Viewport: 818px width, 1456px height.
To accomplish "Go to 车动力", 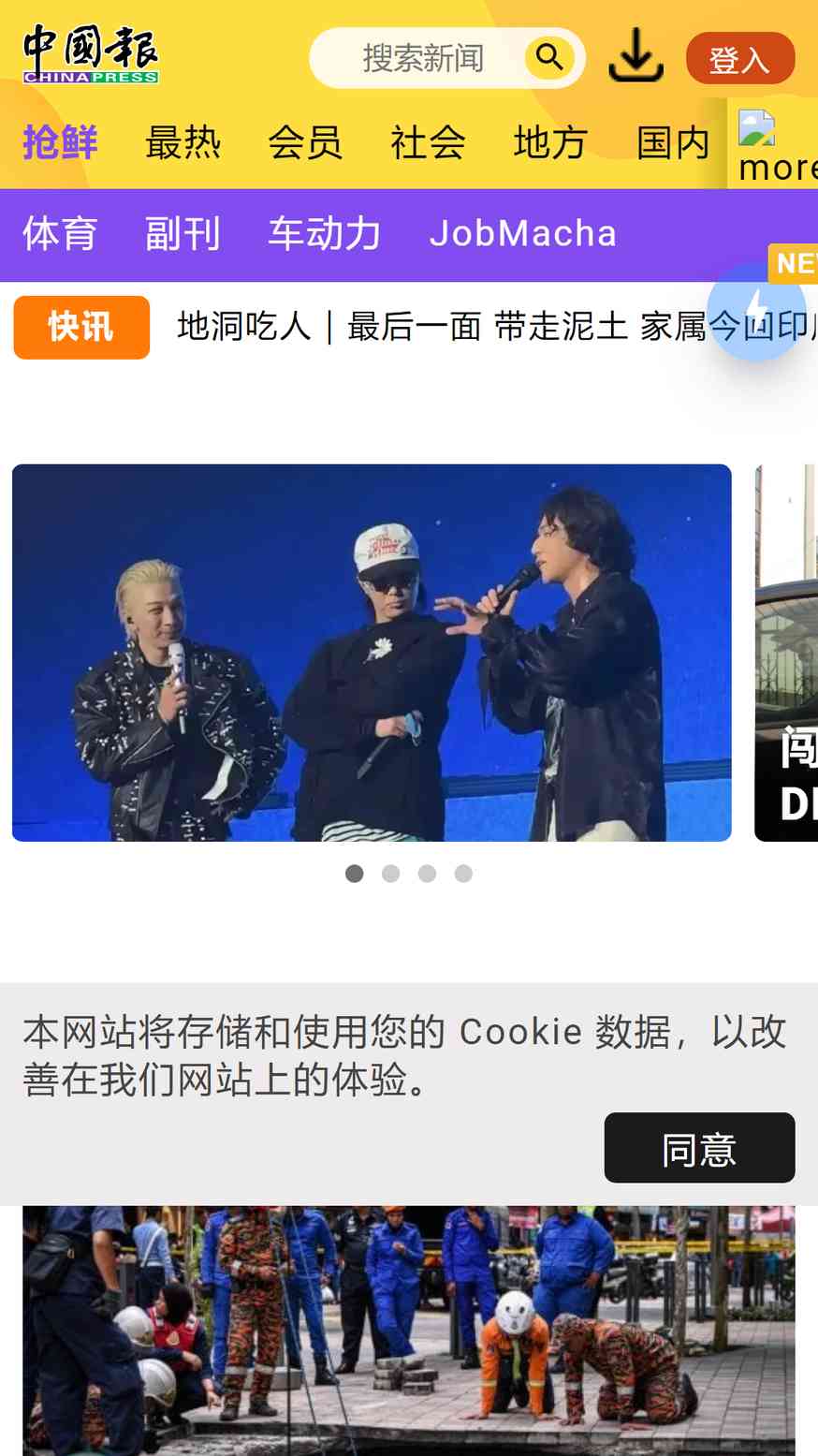I will (x=324, y=234).
